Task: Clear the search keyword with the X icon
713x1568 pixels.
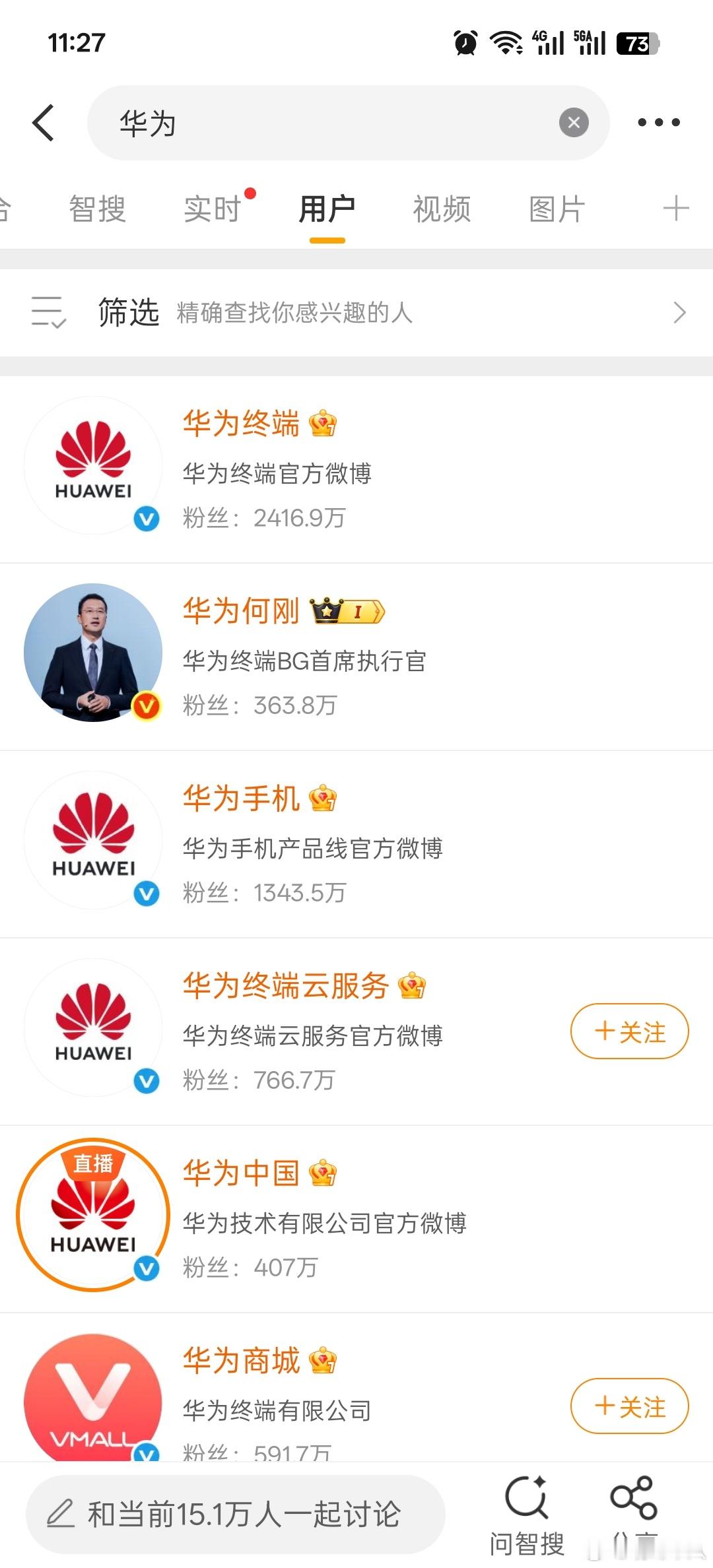Action: pyautogui.click(x=574, y=121)
